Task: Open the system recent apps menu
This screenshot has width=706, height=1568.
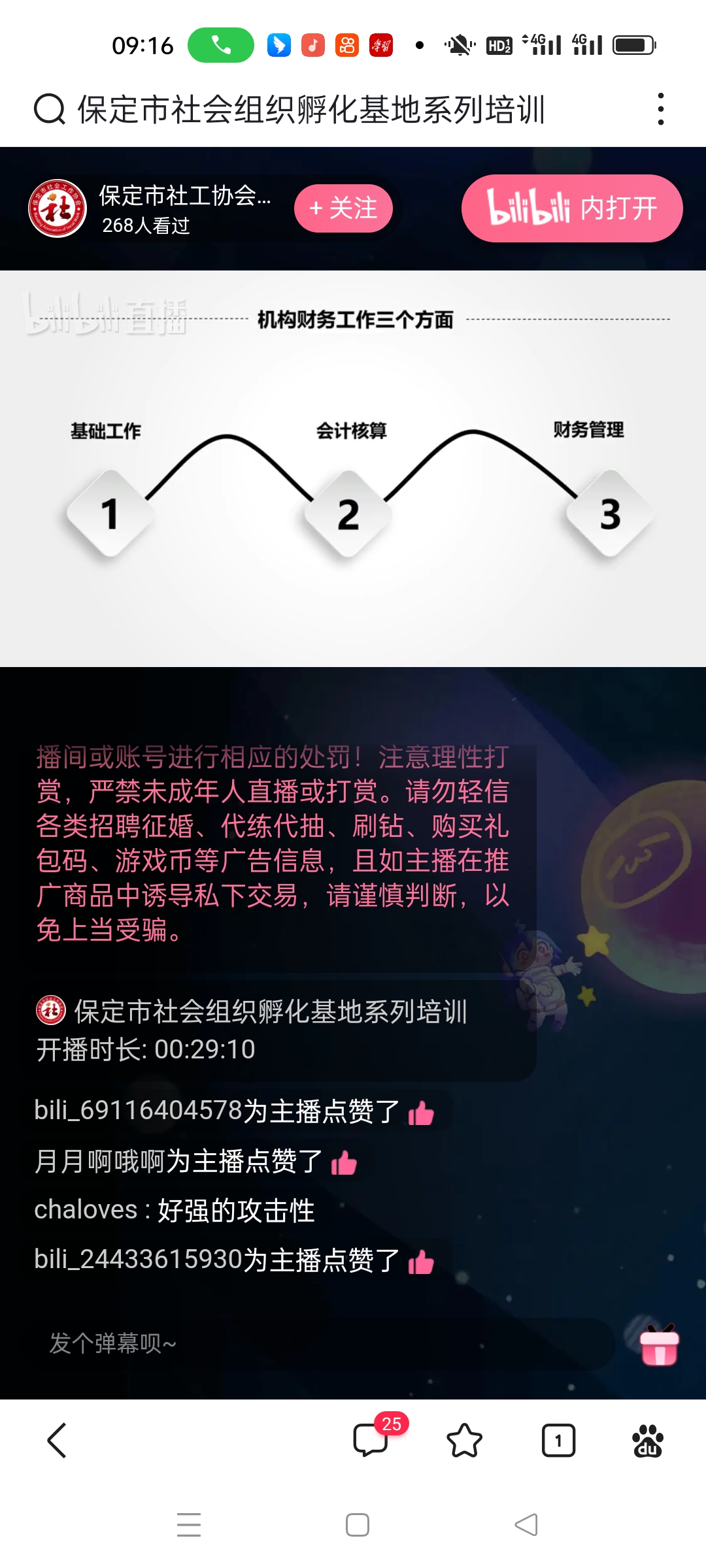Action: [x=189, y=1526]
